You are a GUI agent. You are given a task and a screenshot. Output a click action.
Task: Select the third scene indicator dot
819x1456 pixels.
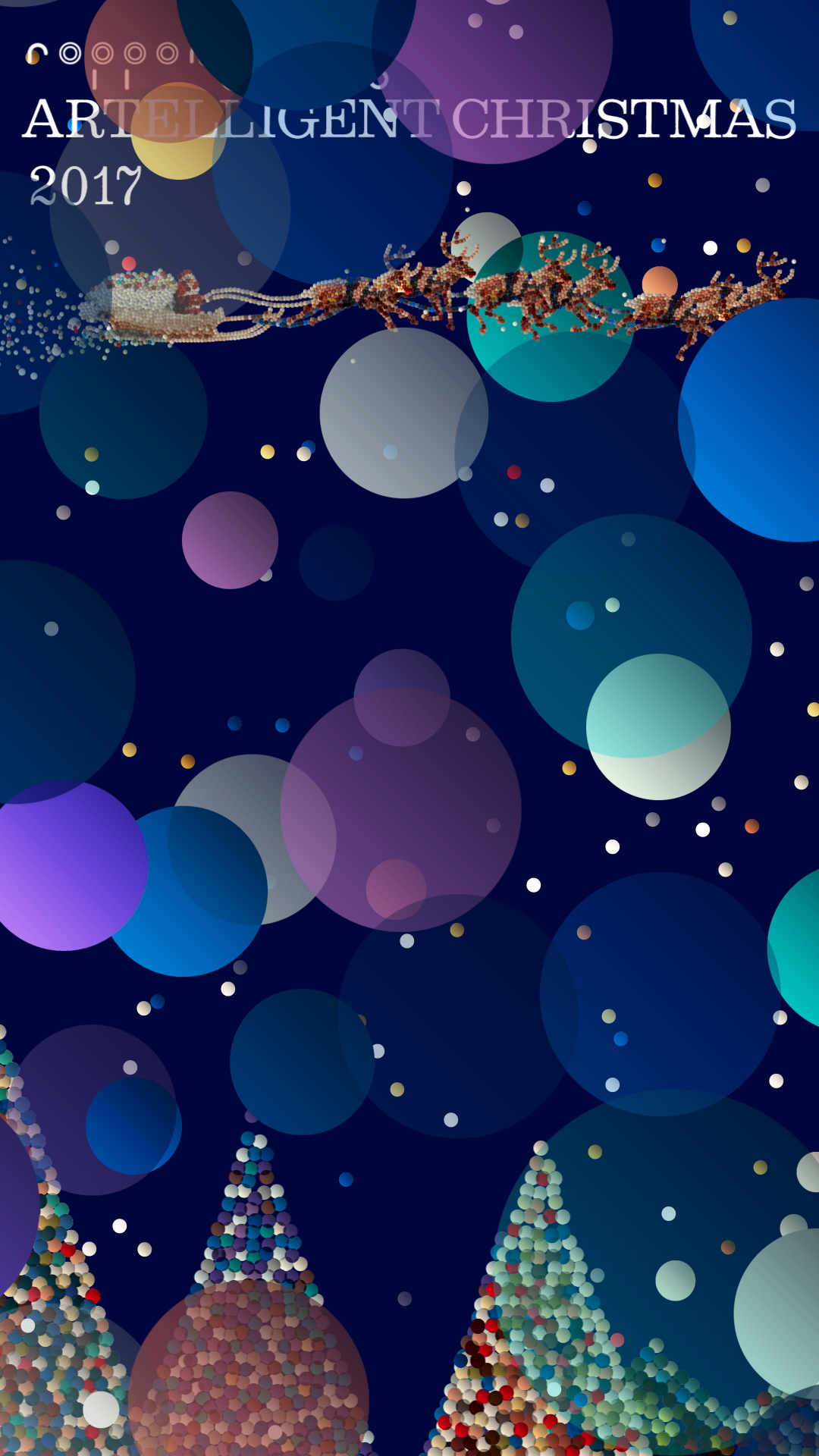click(x=135, y=53)
